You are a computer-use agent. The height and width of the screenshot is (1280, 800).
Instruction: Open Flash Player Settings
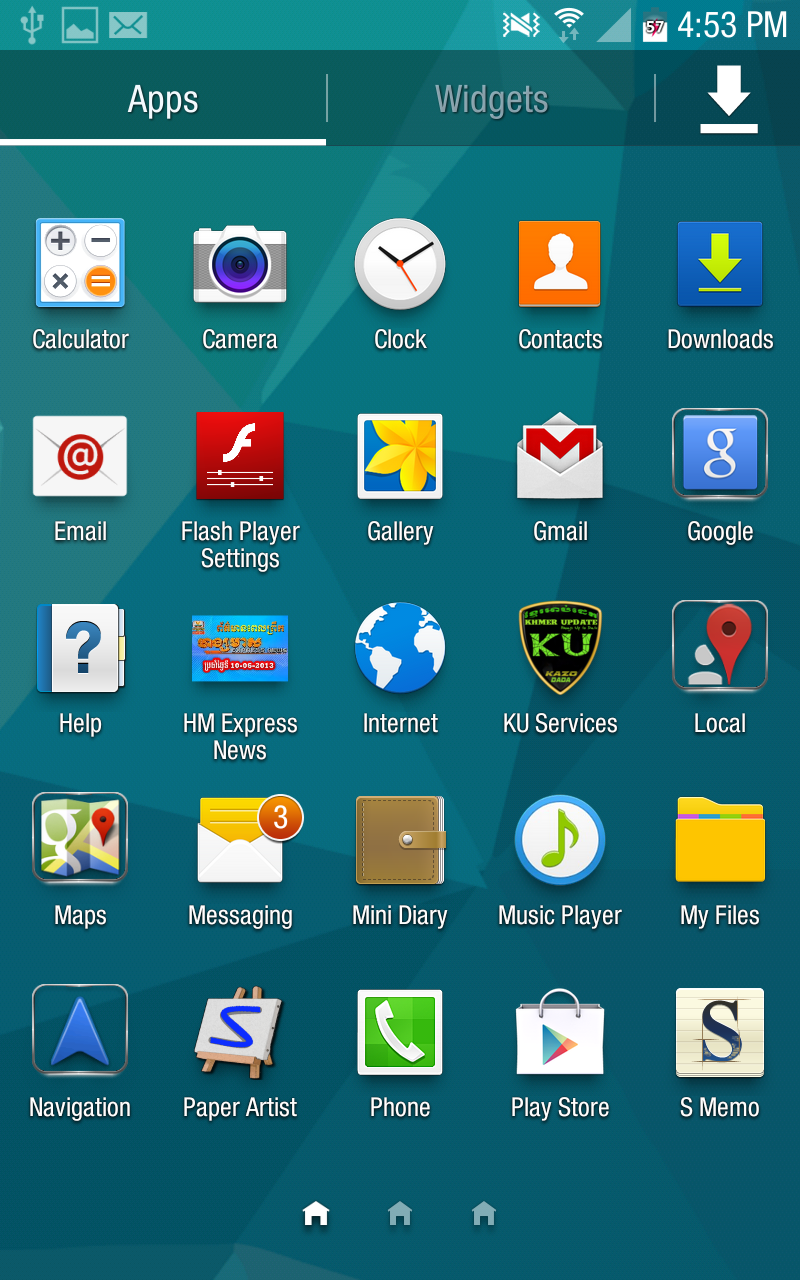(x=240, y=456)
